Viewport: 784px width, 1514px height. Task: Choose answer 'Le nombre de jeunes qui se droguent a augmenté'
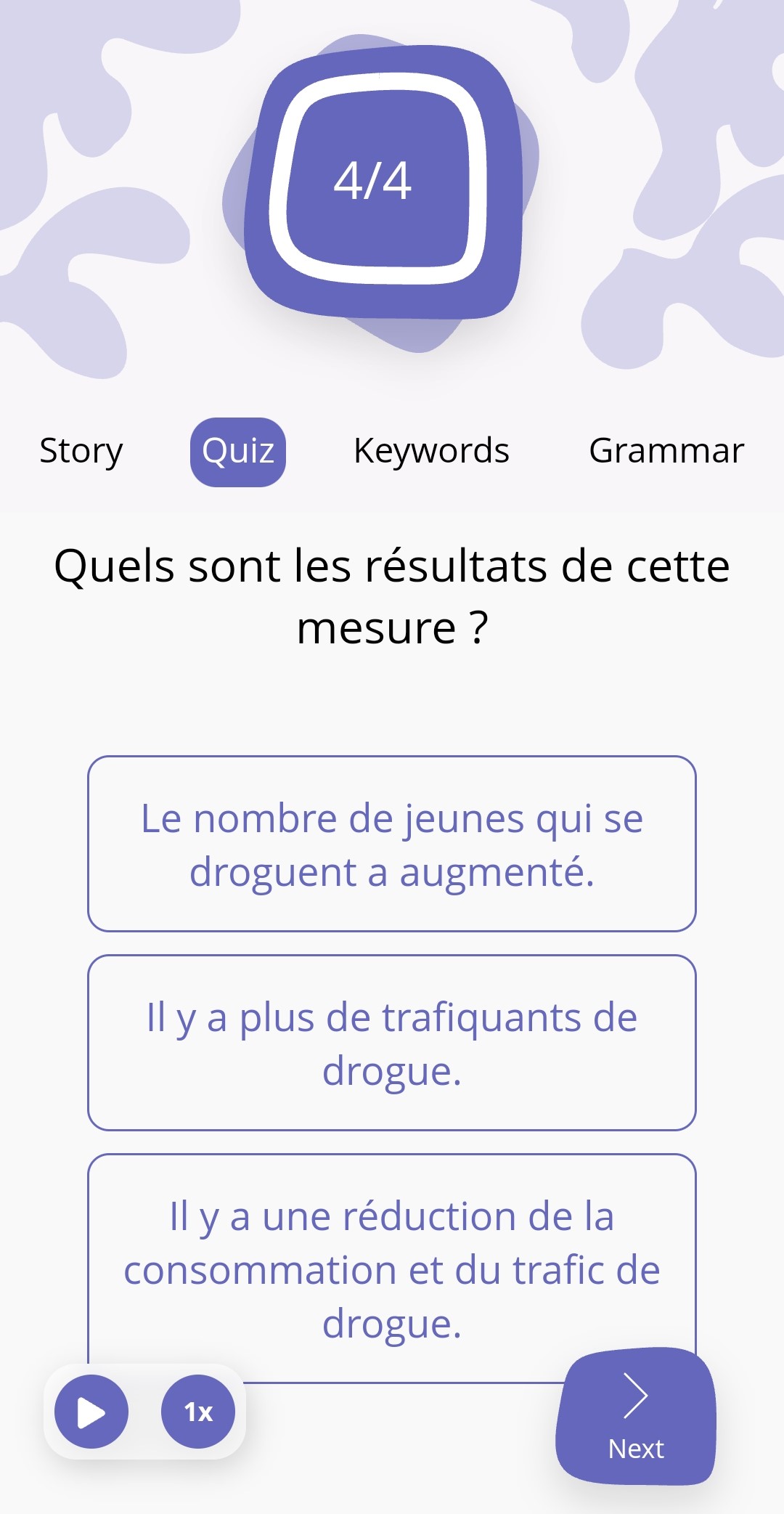coord(392,844)
